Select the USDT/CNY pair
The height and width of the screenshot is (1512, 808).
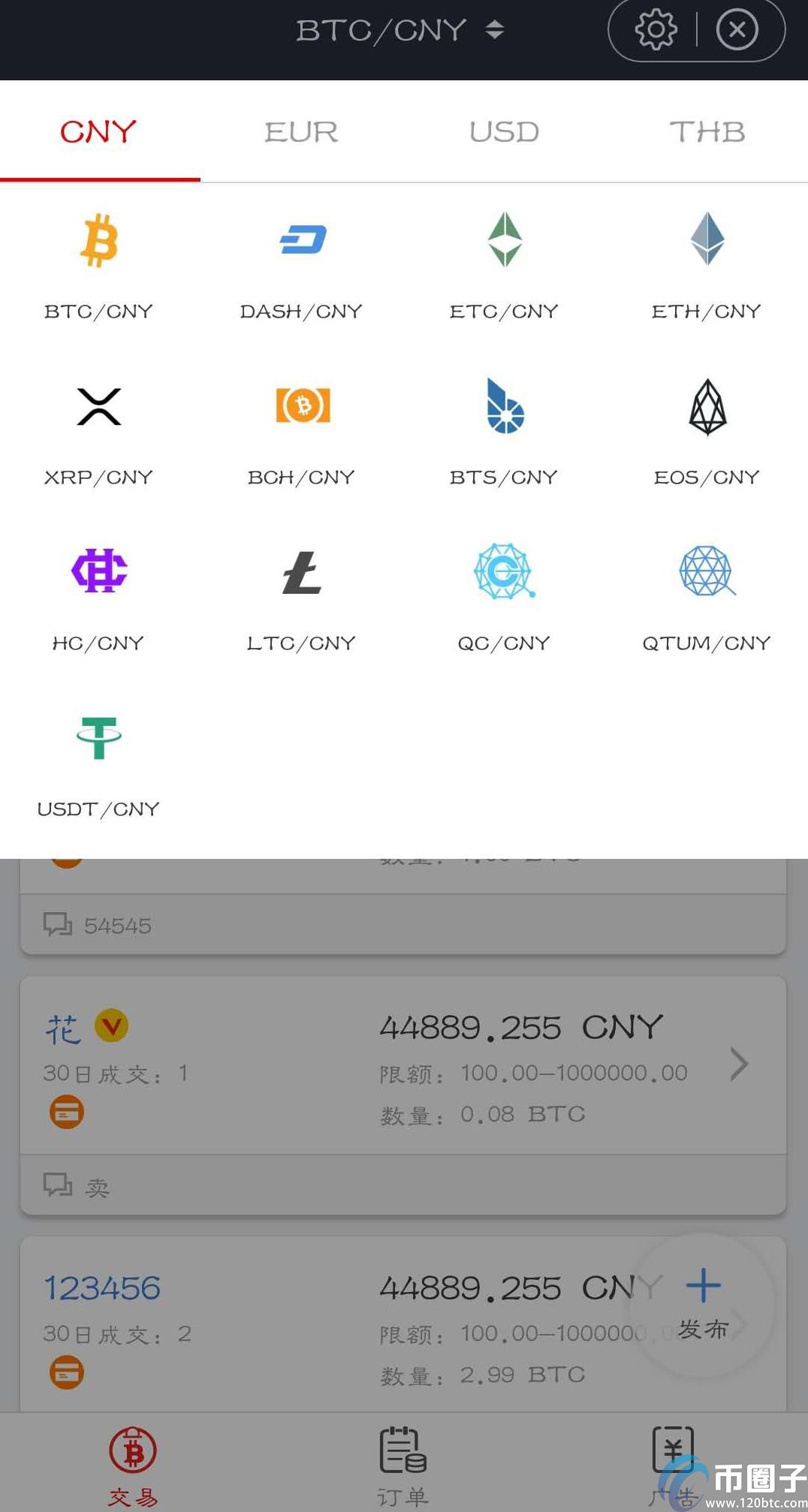click(98, 762)
